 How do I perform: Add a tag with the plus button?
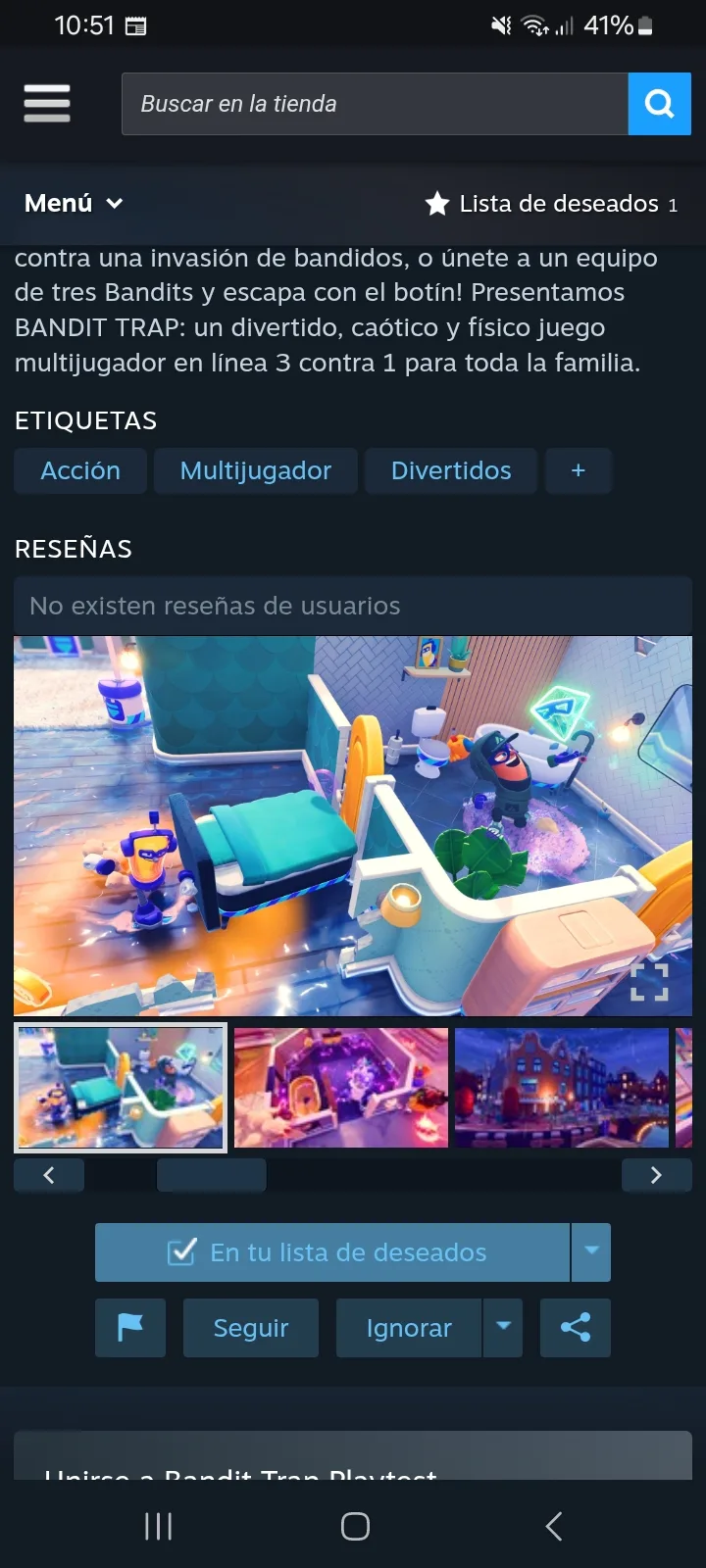[x=579, y=471]
